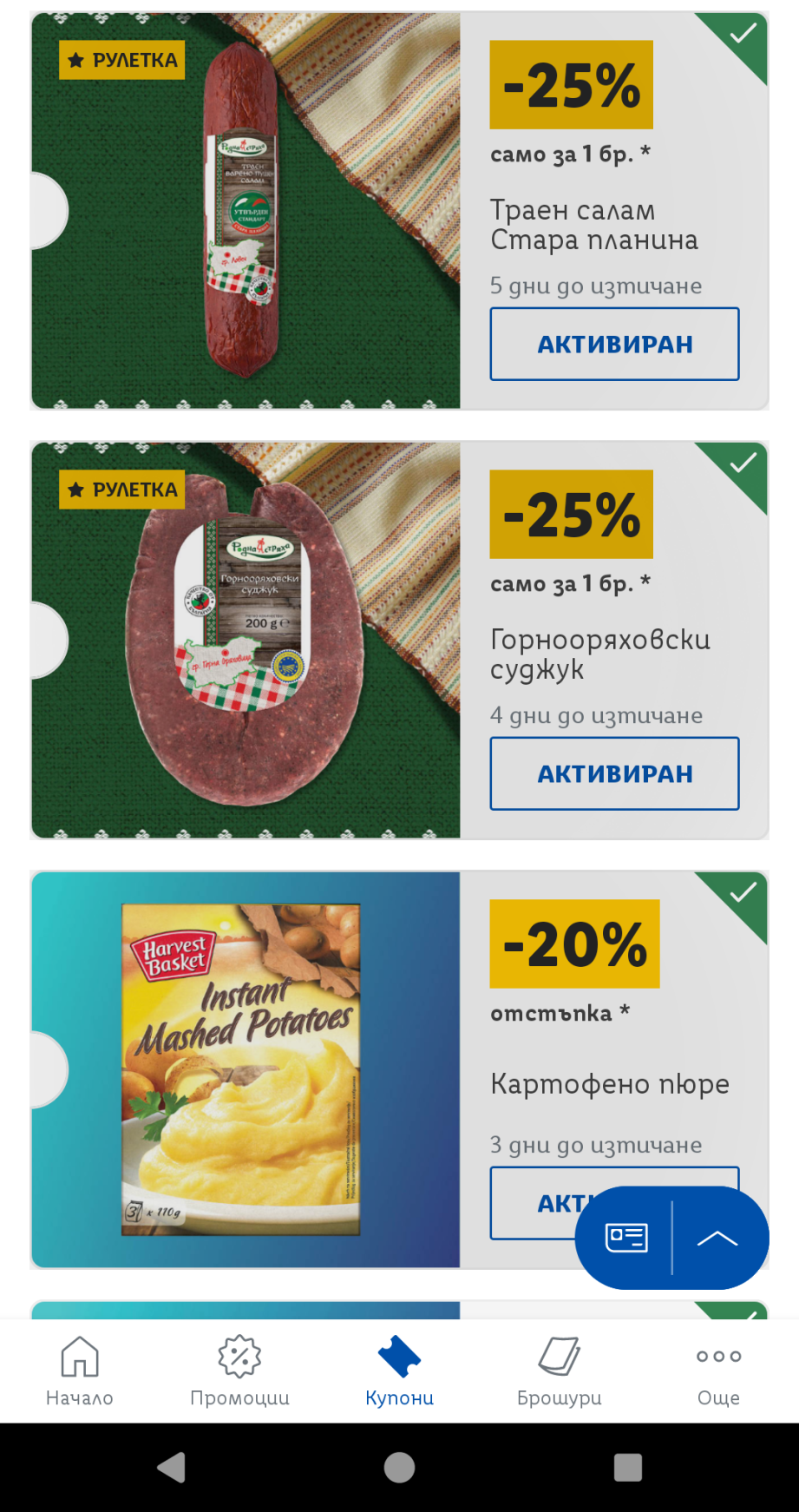This screenshot has width=799, height=1512.
Task: Show the loyalty card from floating button
Action: pos(626,1238)
